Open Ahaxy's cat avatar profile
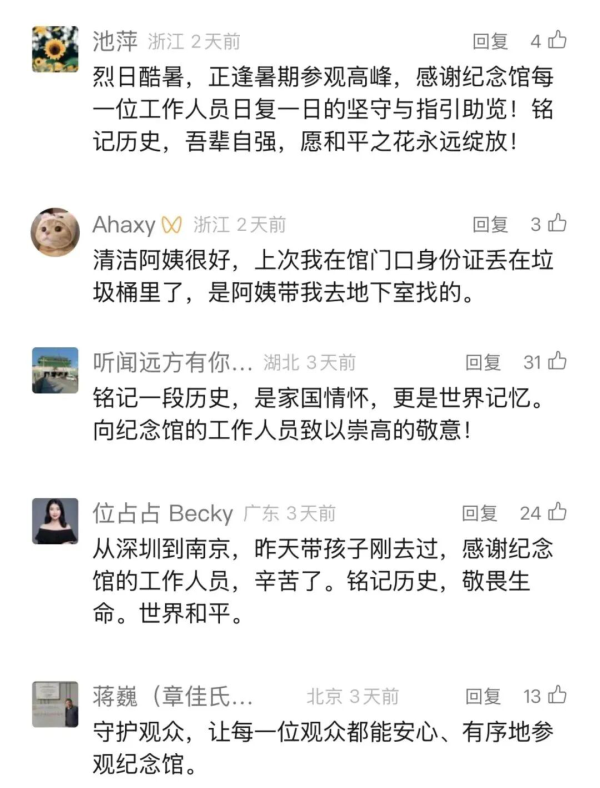The width and height of the screenshot is (600, 788). point(55,231)
